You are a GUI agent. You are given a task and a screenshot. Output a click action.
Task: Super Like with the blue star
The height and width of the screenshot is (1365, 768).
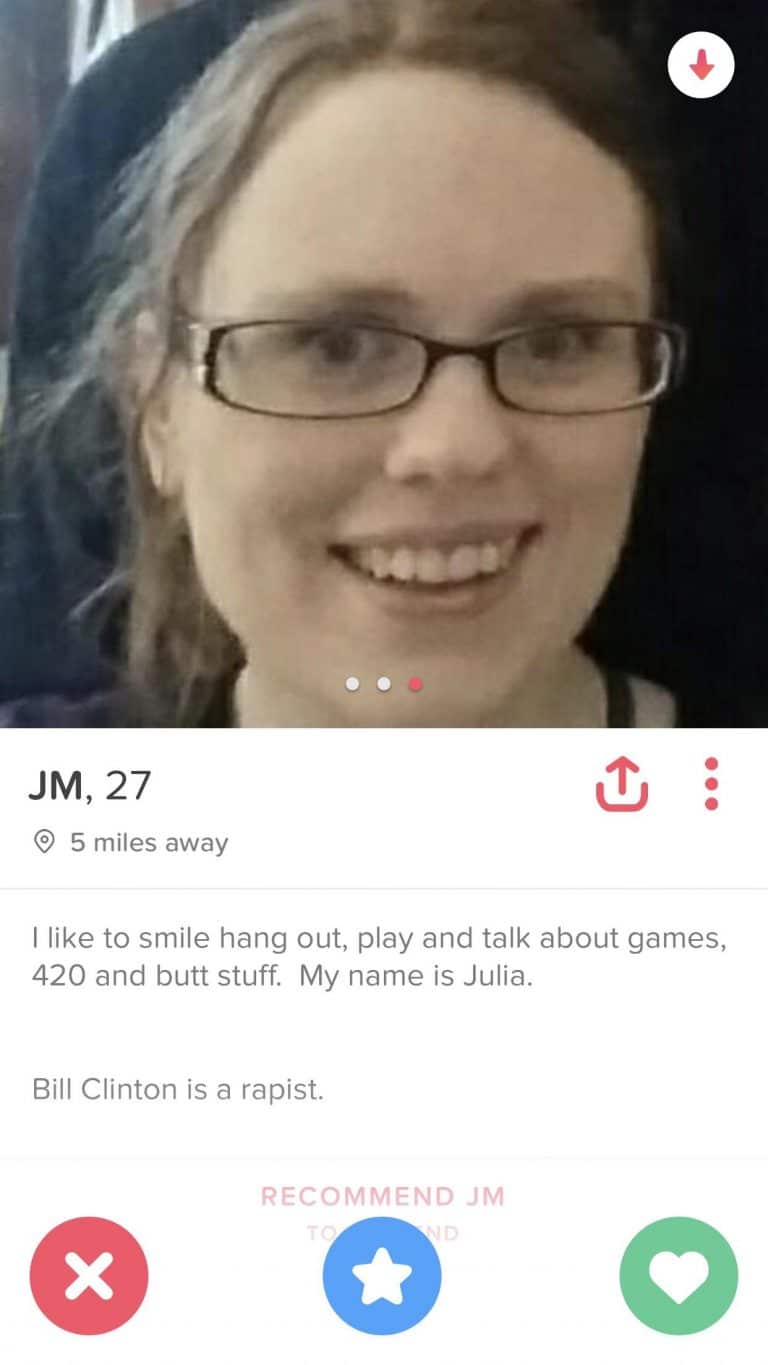(381, 1276)
